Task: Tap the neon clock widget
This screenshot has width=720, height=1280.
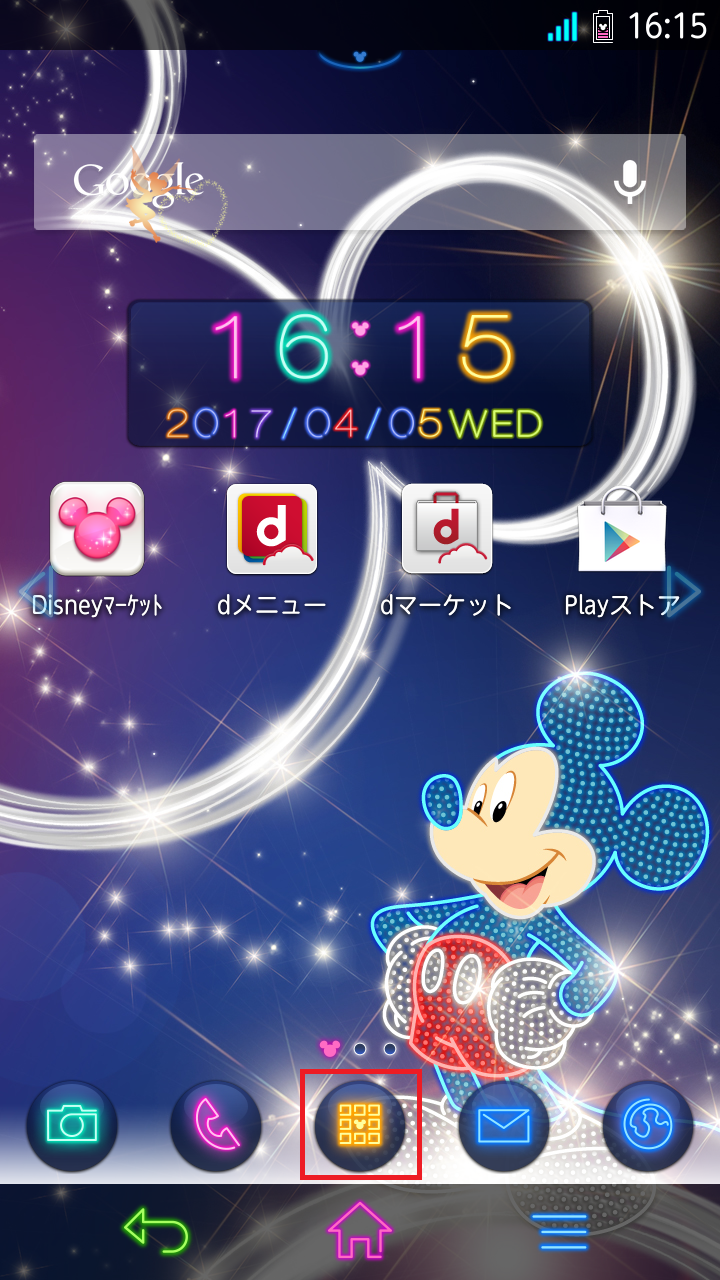Action: (x=360, y=370)
